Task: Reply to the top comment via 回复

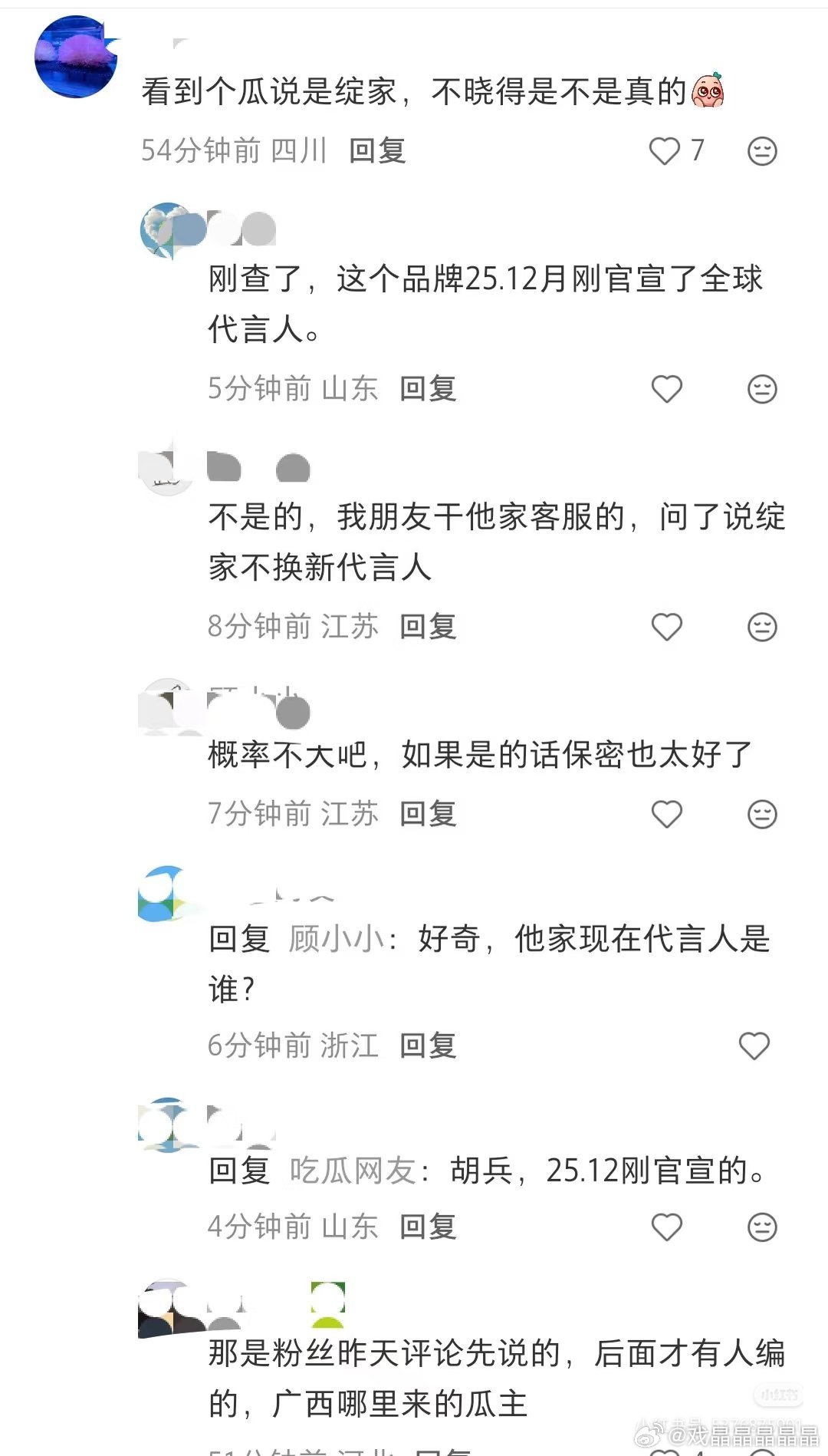Action: (378, 152)
